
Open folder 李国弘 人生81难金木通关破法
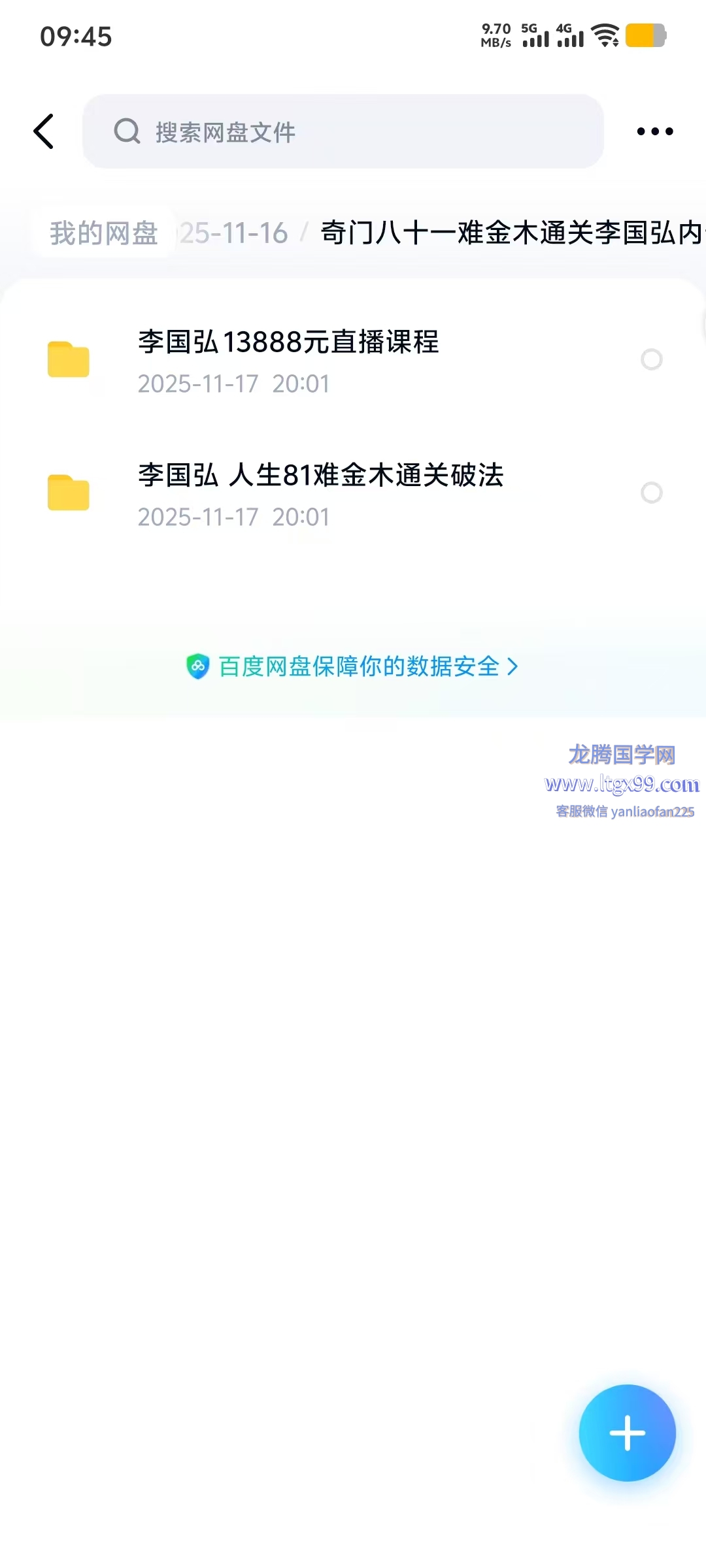point(320,493)
